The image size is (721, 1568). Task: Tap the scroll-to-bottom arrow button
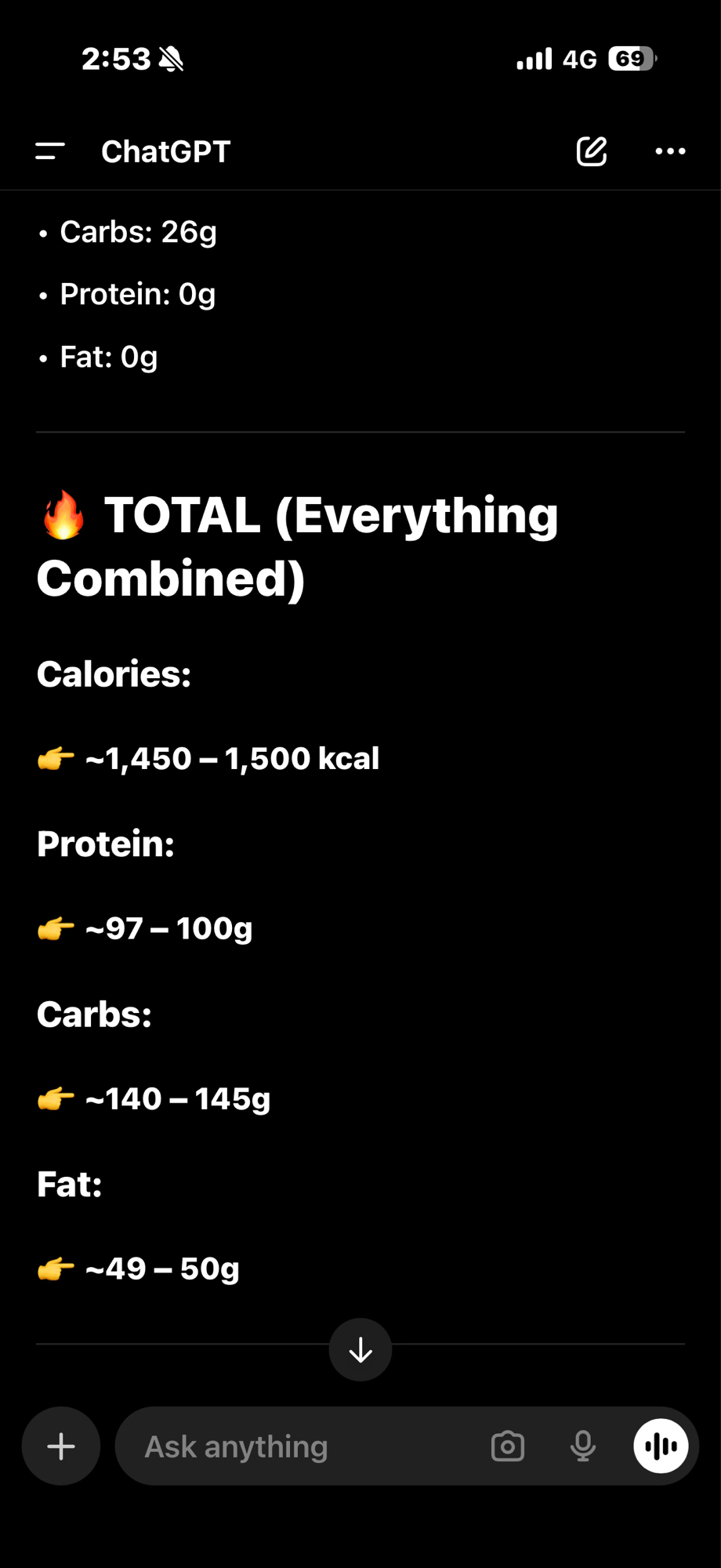[360, 1349]
